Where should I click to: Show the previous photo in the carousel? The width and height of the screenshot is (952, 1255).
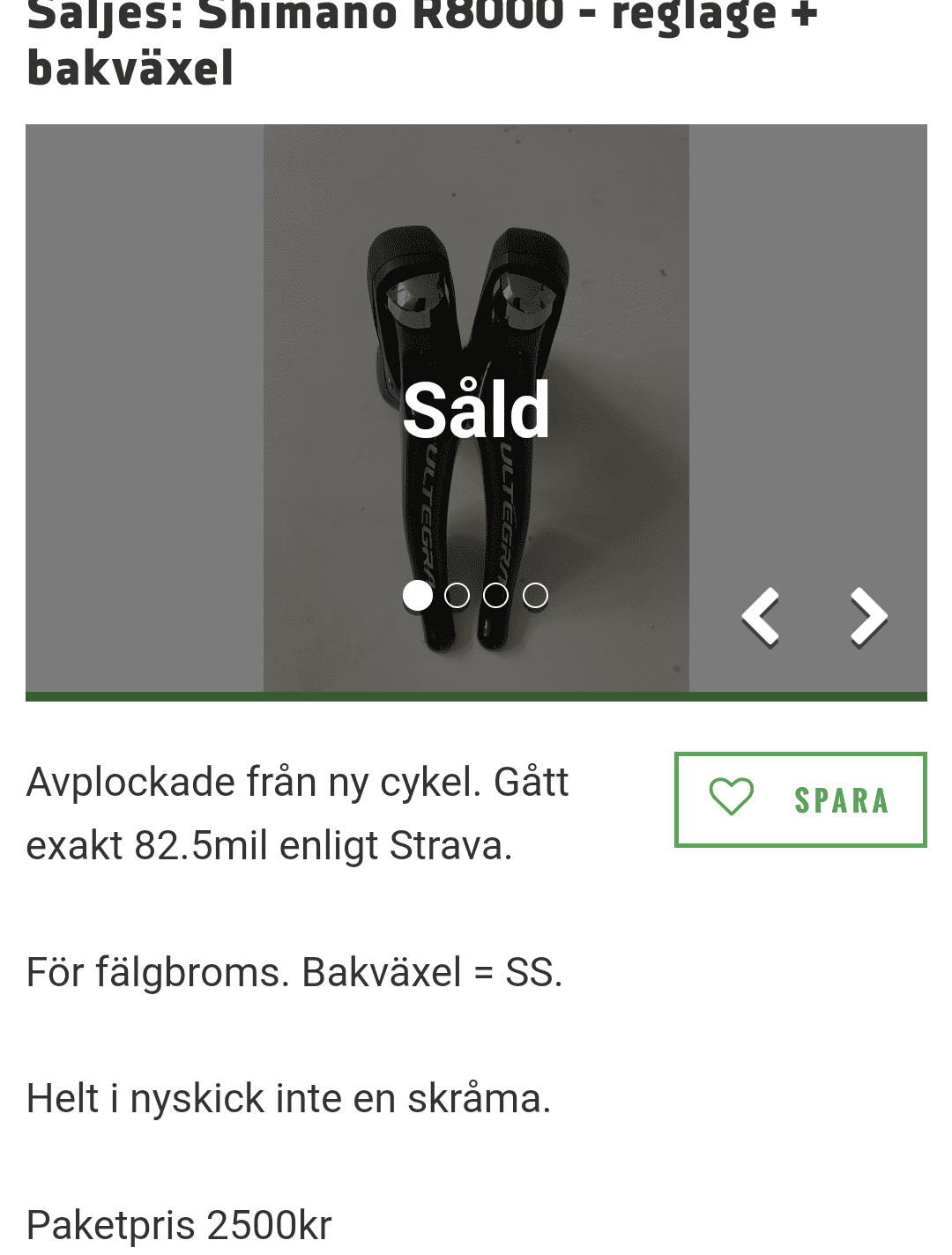click(x=760, y=616)
